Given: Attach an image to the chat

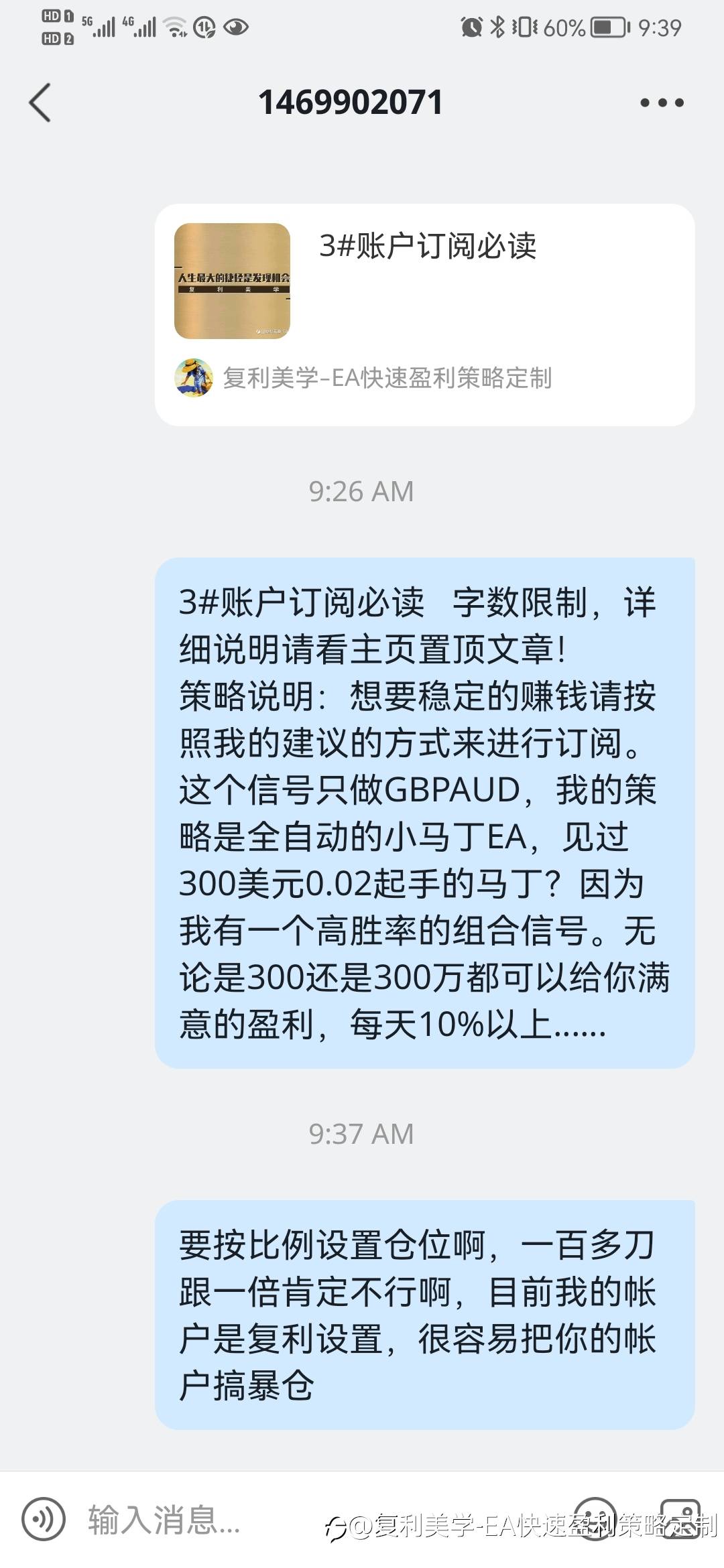Looking at the screenshot, I should click(680, 1519).
